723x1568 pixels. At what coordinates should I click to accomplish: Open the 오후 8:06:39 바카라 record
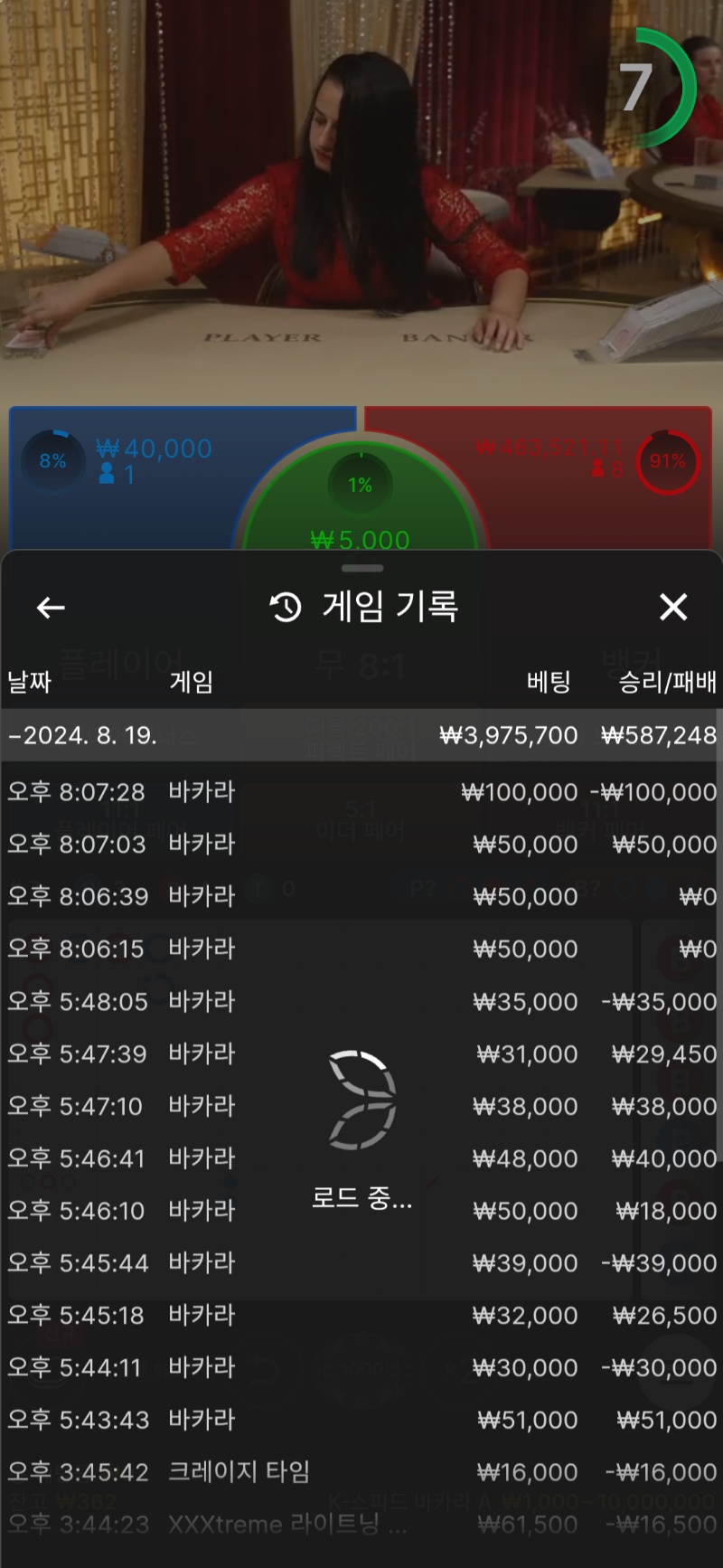tap(361, 897)
